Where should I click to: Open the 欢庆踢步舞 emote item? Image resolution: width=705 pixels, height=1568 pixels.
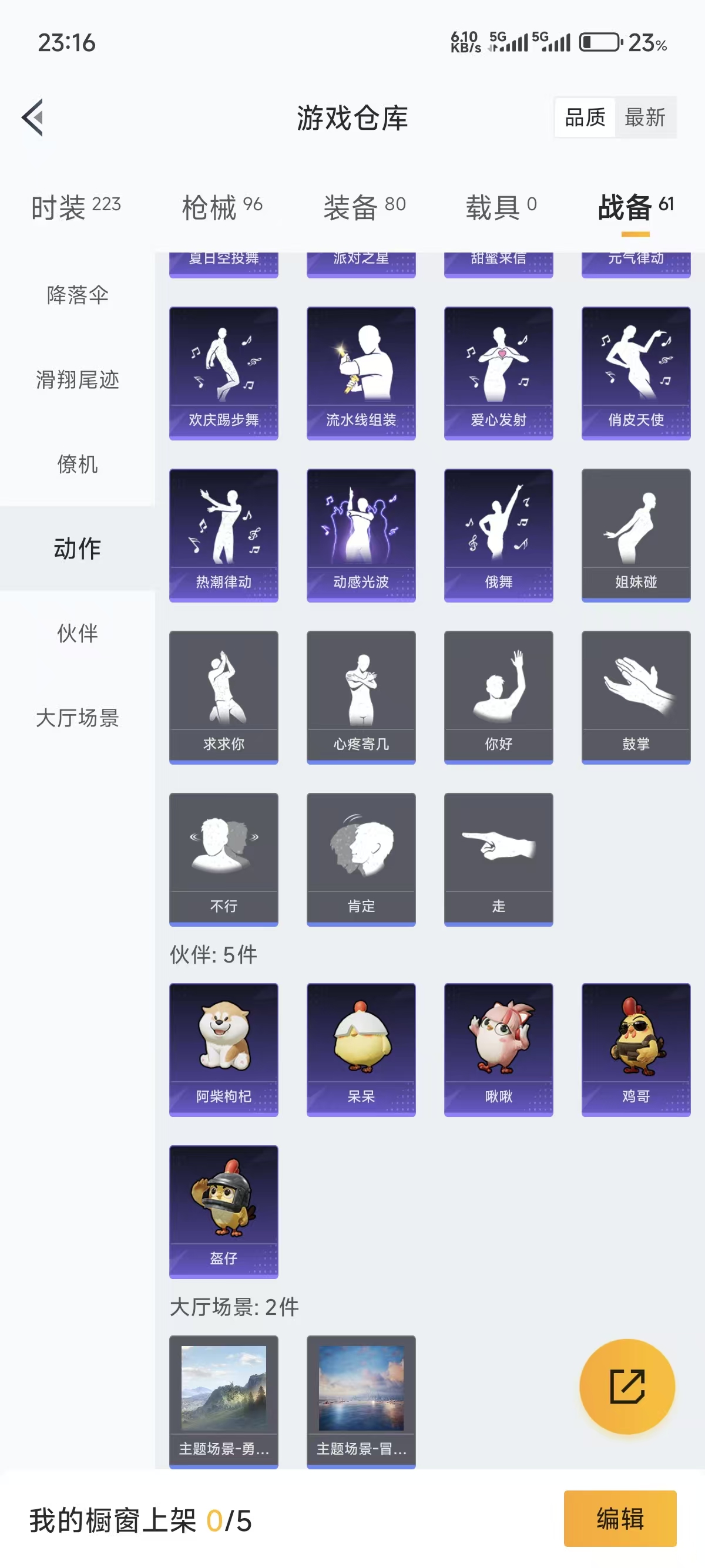tap(223, 373)
